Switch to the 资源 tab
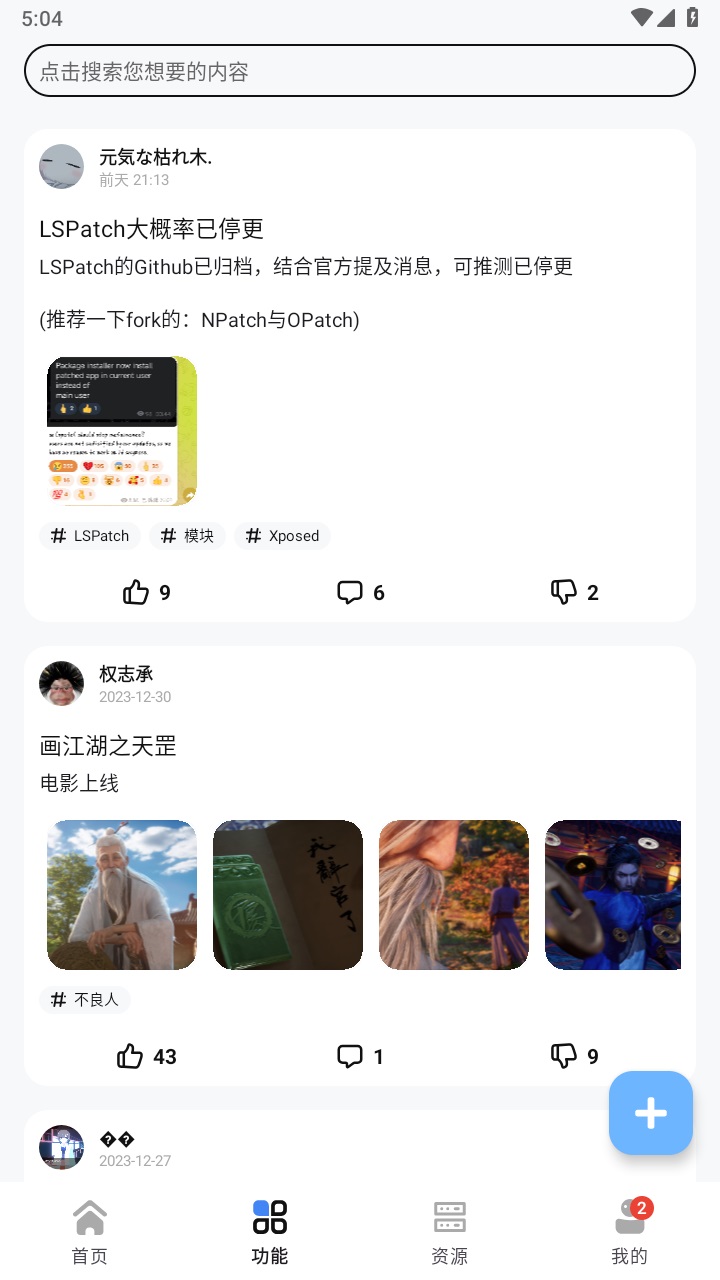This screenshot has width=720, height=1280. tap(450, 1232)
